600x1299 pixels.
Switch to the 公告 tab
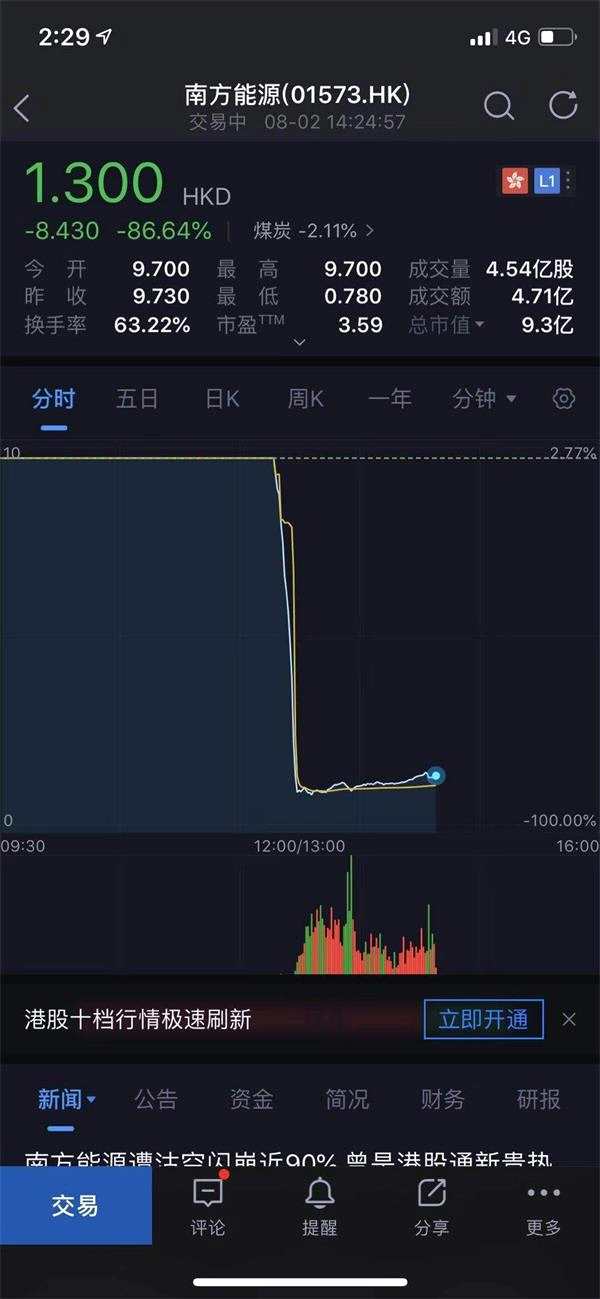point(156,1100)
